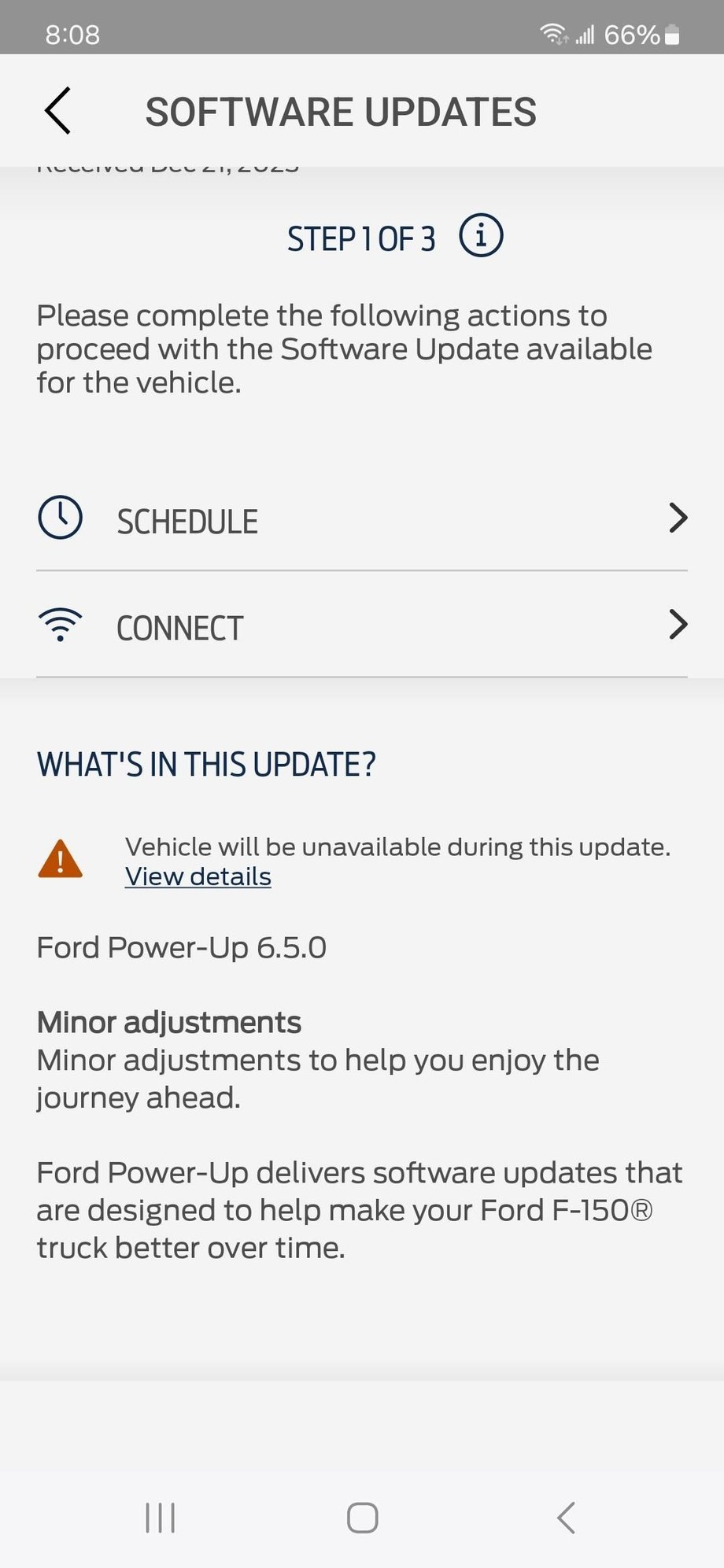
Task: Open the View details link
Action: pyautogui.click(x=197, y=876)
